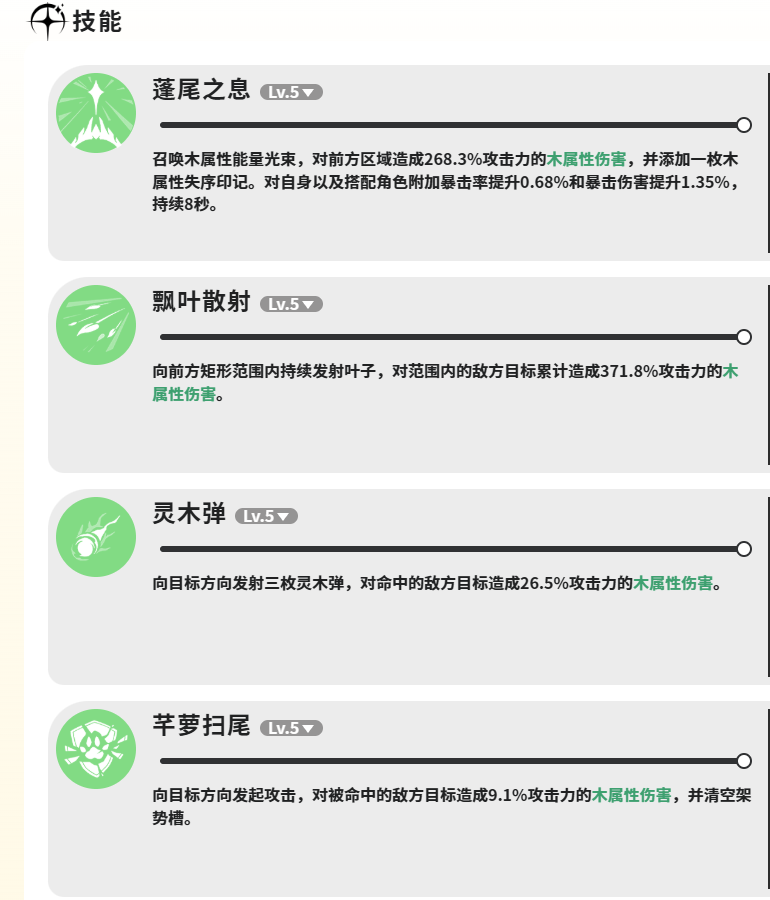Image resolution: width=770 pixels, height=900 pixels.
Task: Open the Lv.5 dropdown for 芊萝扫尾
Action: (x=291, y=728)
